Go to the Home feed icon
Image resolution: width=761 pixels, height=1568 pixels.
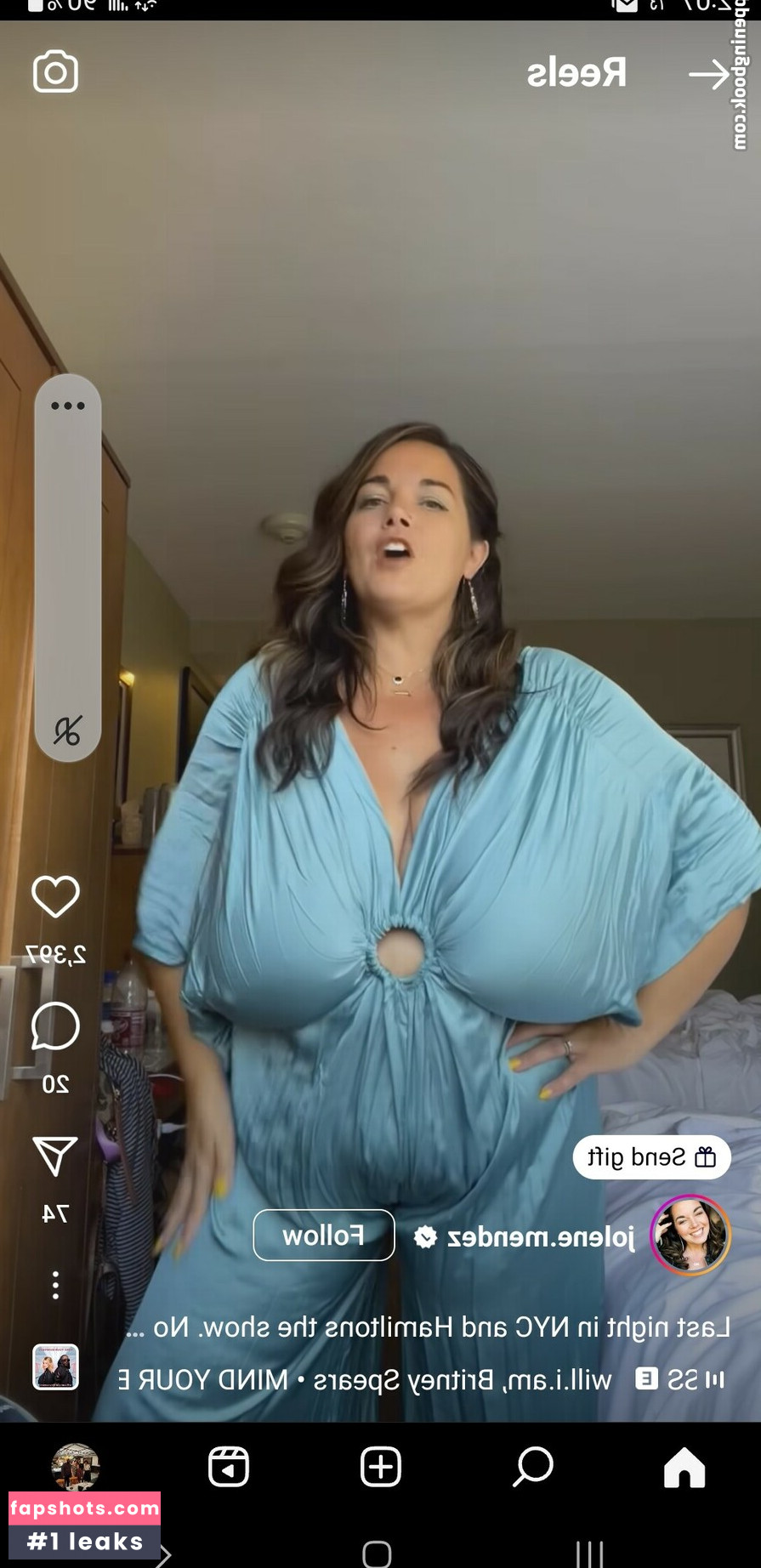[x=684, y=1466]
